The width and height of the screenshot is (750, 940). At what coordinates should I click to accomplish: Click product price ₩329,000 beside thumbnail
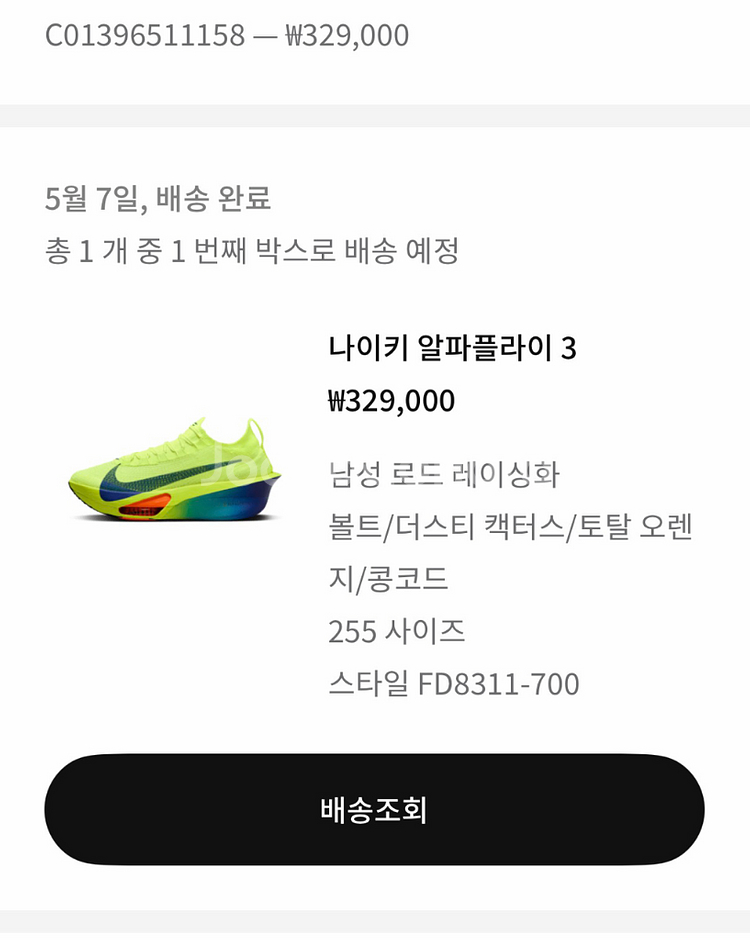[x=393, y=400]
